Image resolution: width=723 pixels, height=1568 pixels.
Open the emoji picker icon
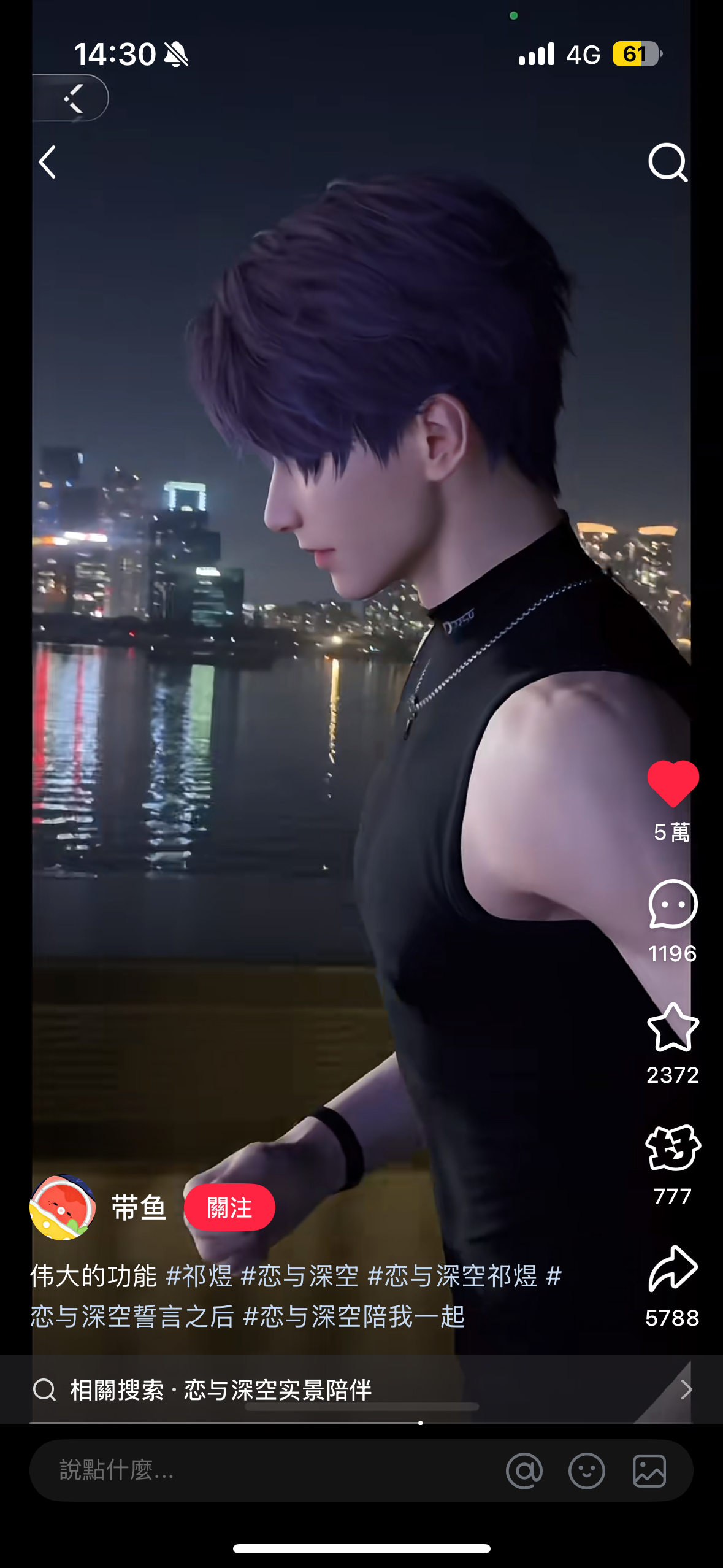587,1470
